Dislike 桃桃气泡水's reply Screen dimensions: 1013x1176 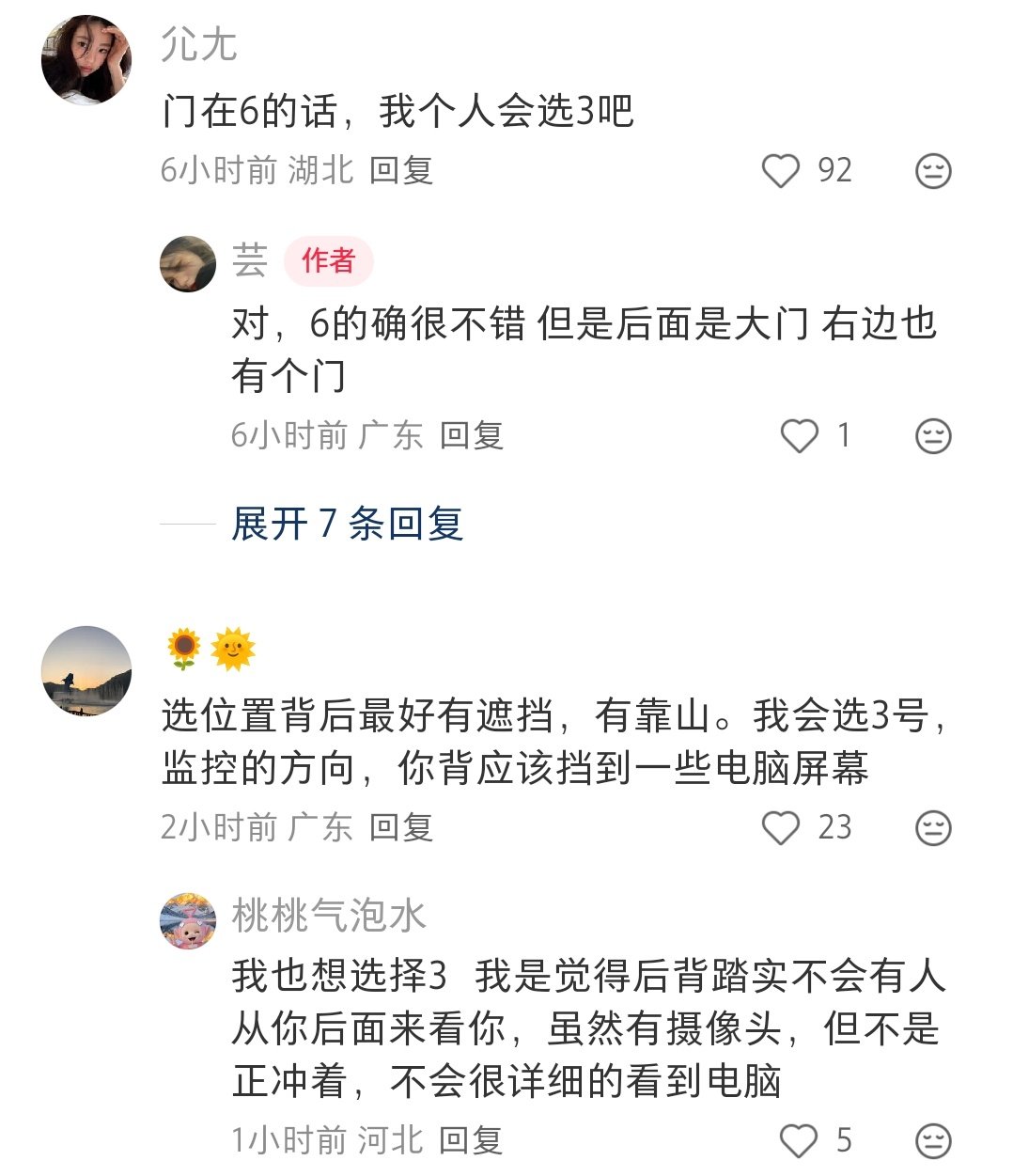coord(933,1141)
